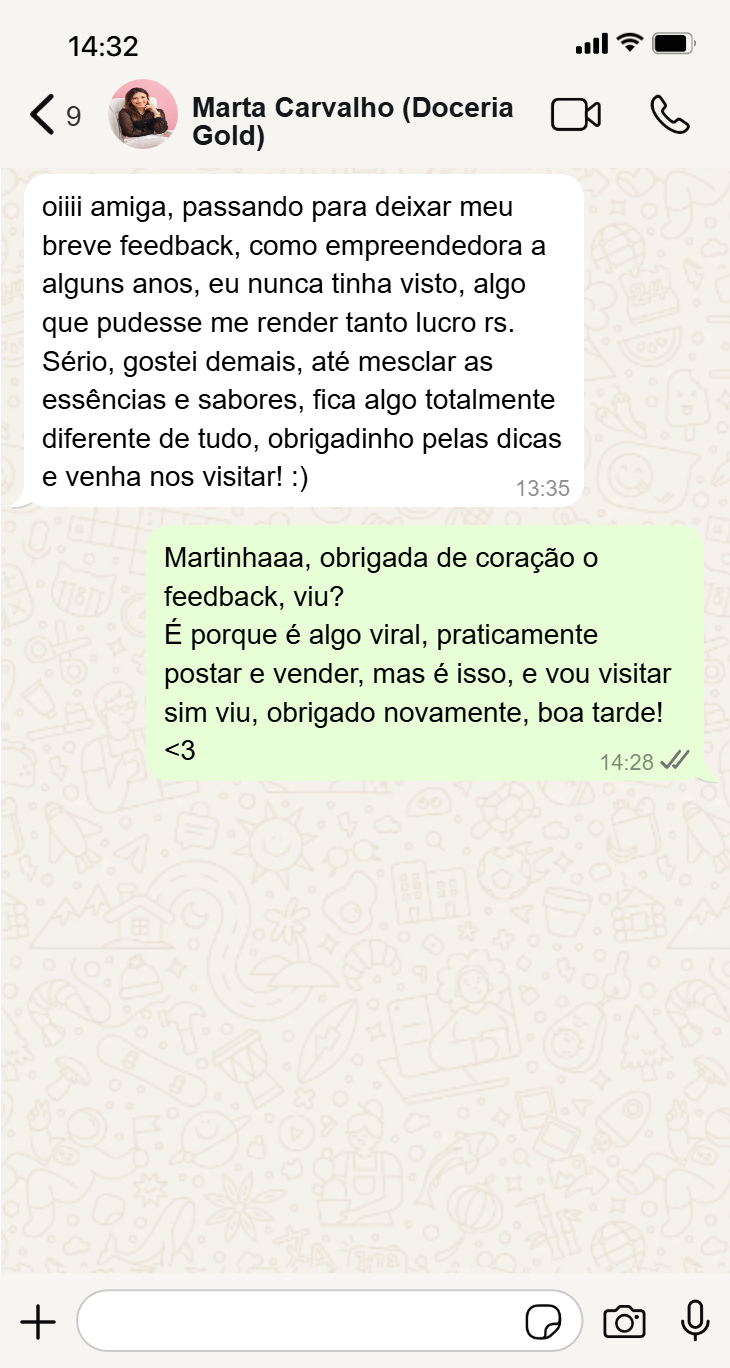Start a voice call with Marta
730x1368 pixels.
click(x=670, y=114)
